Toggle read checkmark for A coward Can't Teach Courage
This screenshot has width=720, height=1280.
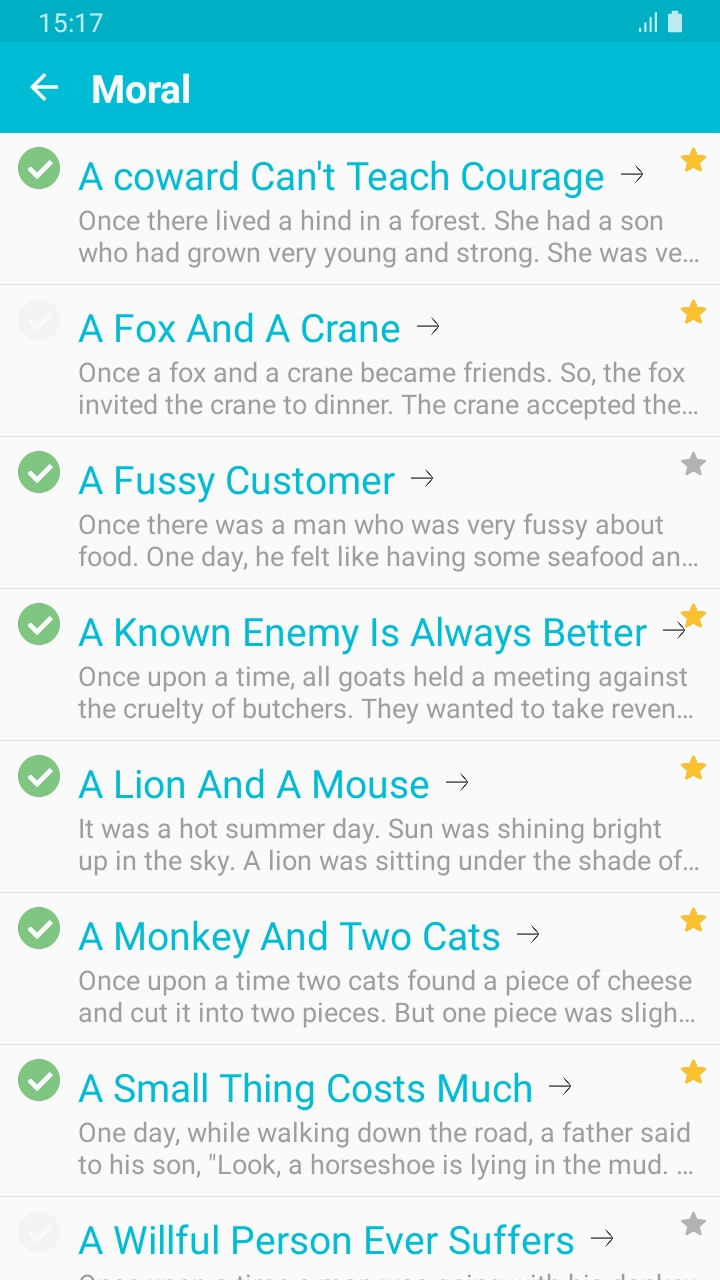[x=39, y=168]
